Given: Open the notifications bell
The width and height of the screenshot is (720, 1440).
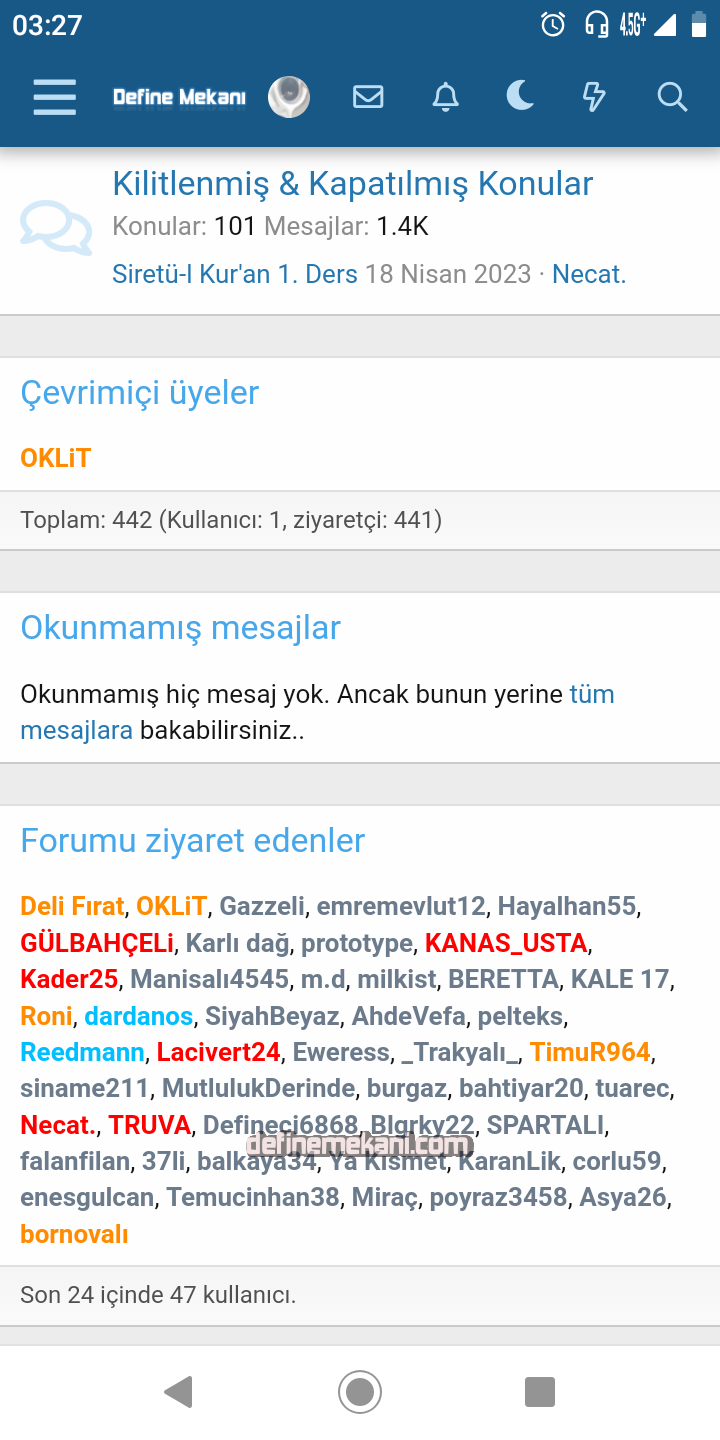Looking at the screenshot, I should [445, 97].
